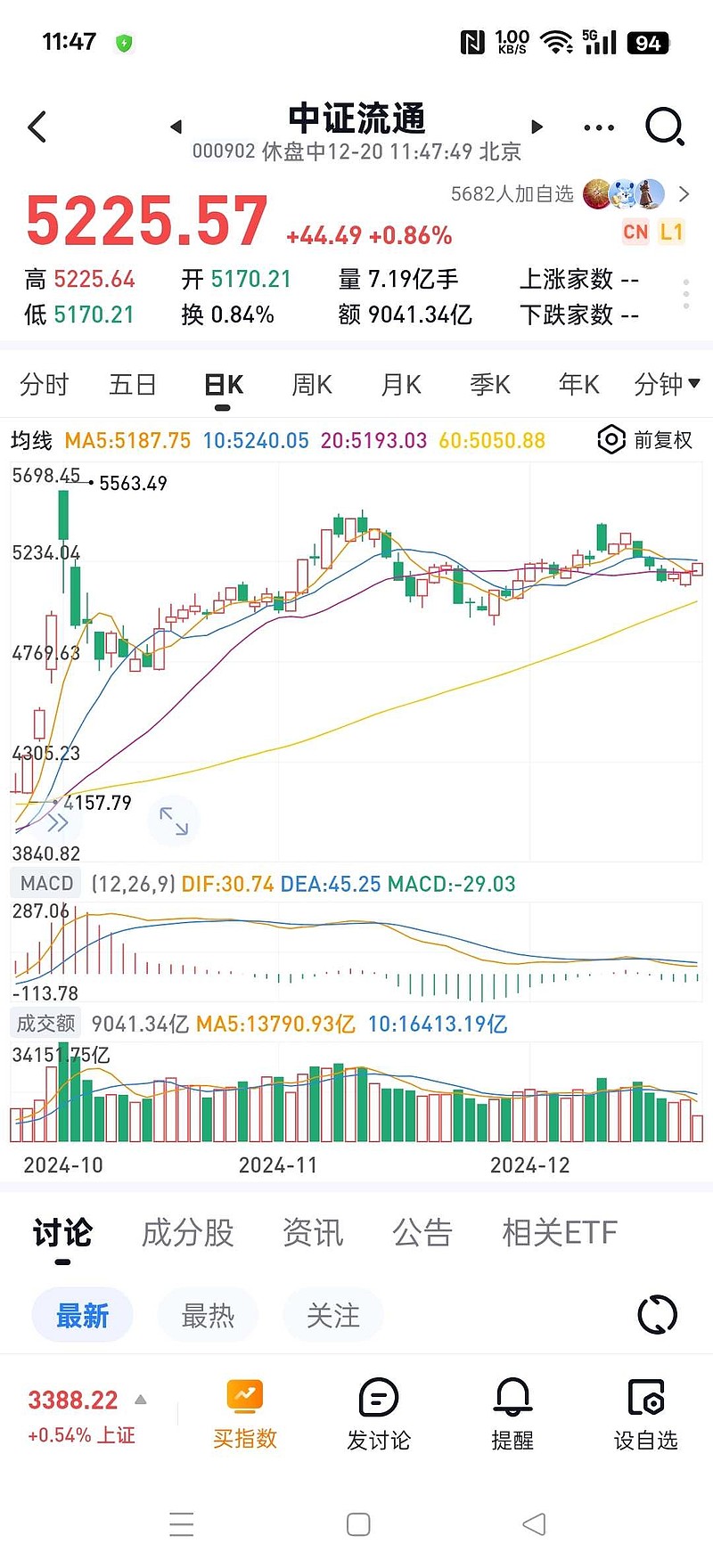The height and width of the screenshot is (1568, 713).
Task: Open the 分钟 minute-interval dropdown
Action: click(x=666, y=385)
